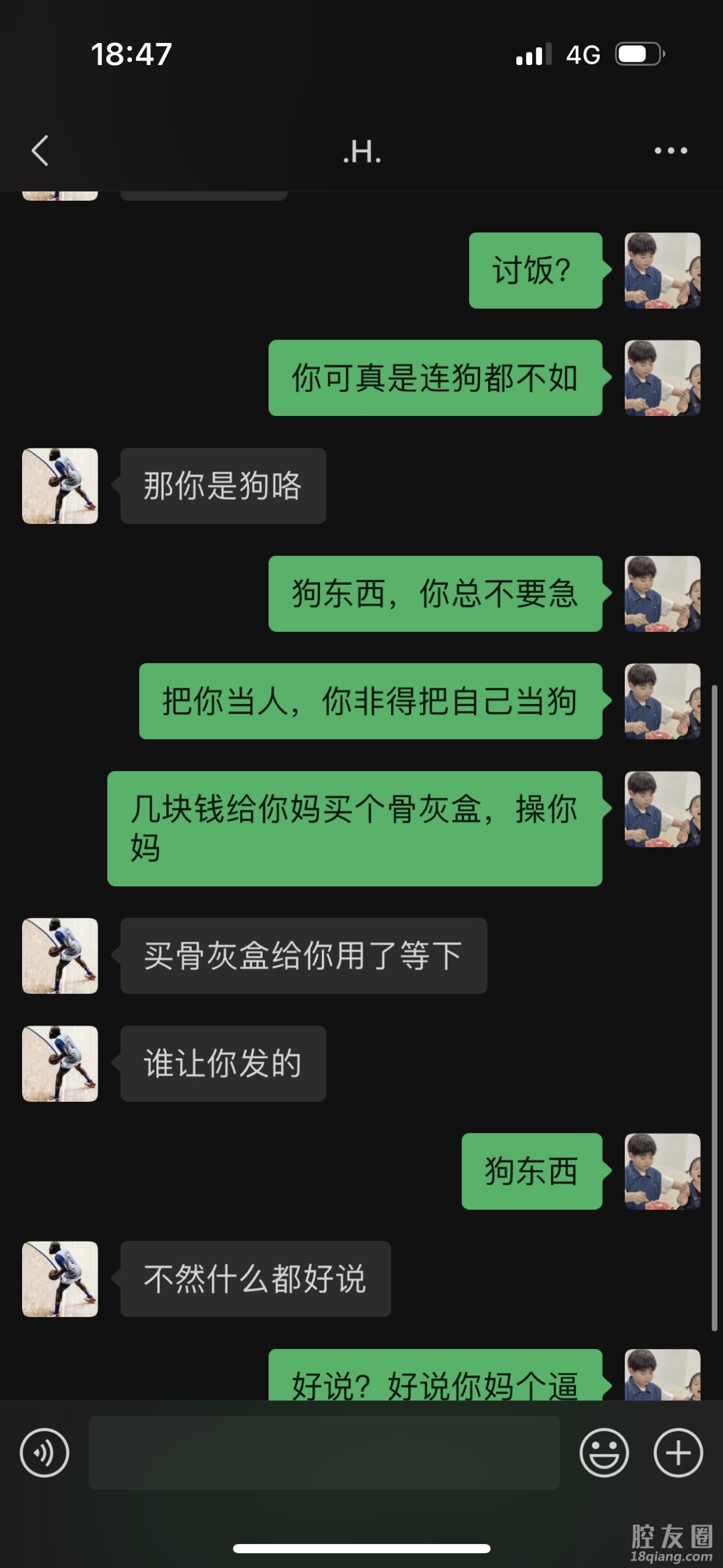Focus the message text field
The image size is (723, 1568).
(324, 1453)
